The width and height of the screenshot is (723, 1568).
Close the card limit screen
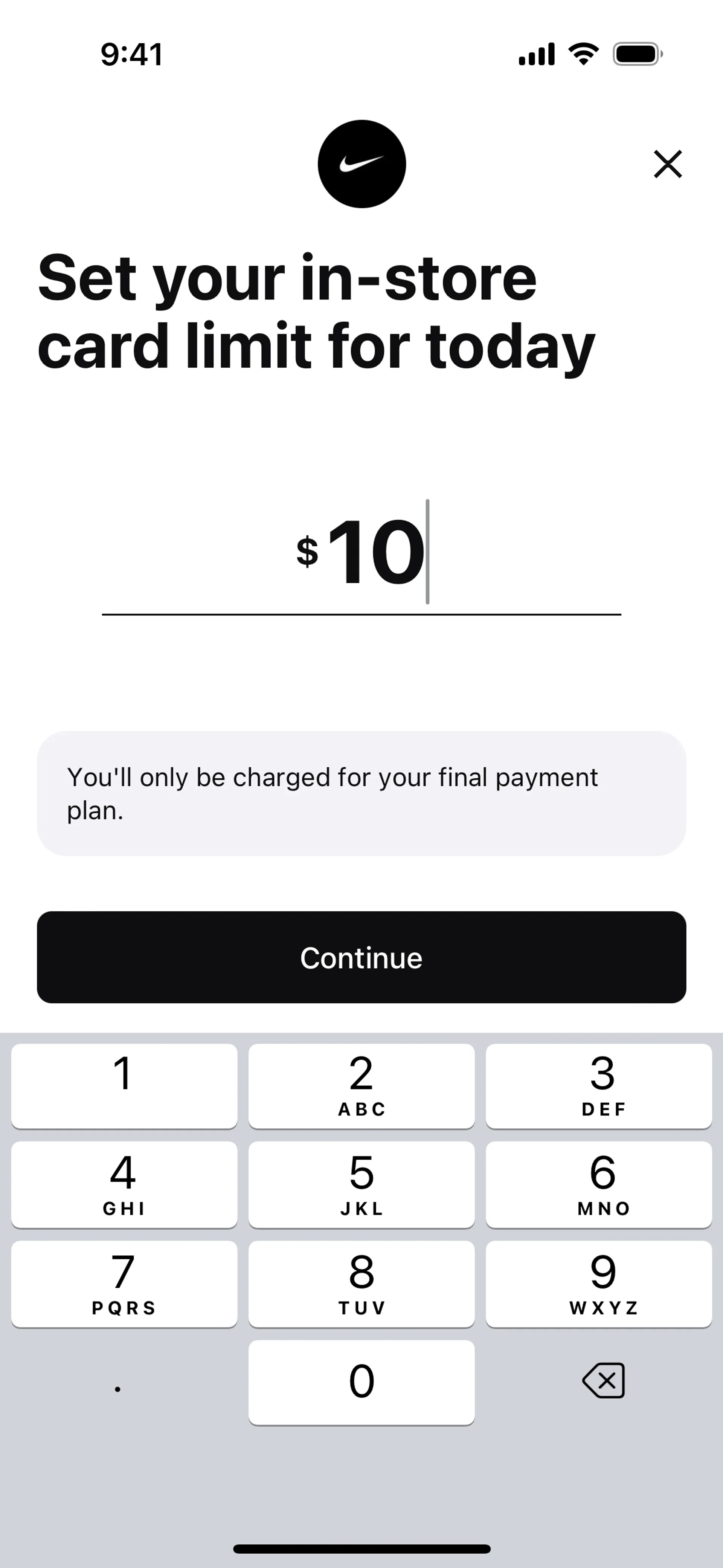[668, 164]
